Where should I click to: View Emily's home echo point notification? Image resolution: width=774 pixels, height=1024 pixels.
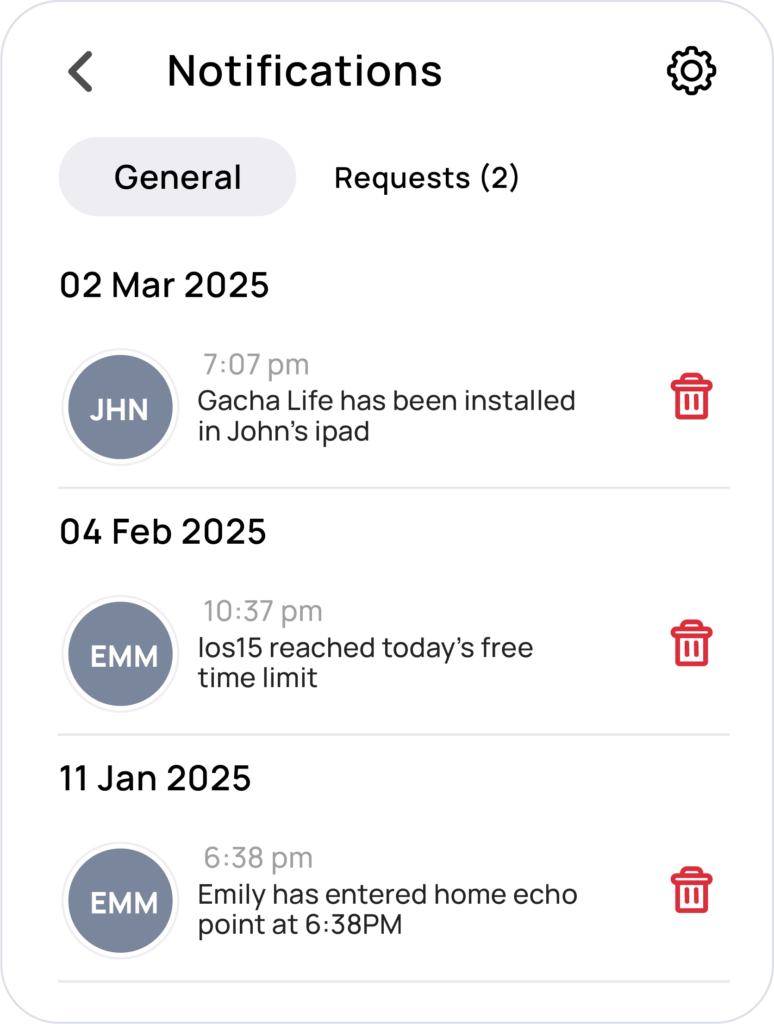388,911
